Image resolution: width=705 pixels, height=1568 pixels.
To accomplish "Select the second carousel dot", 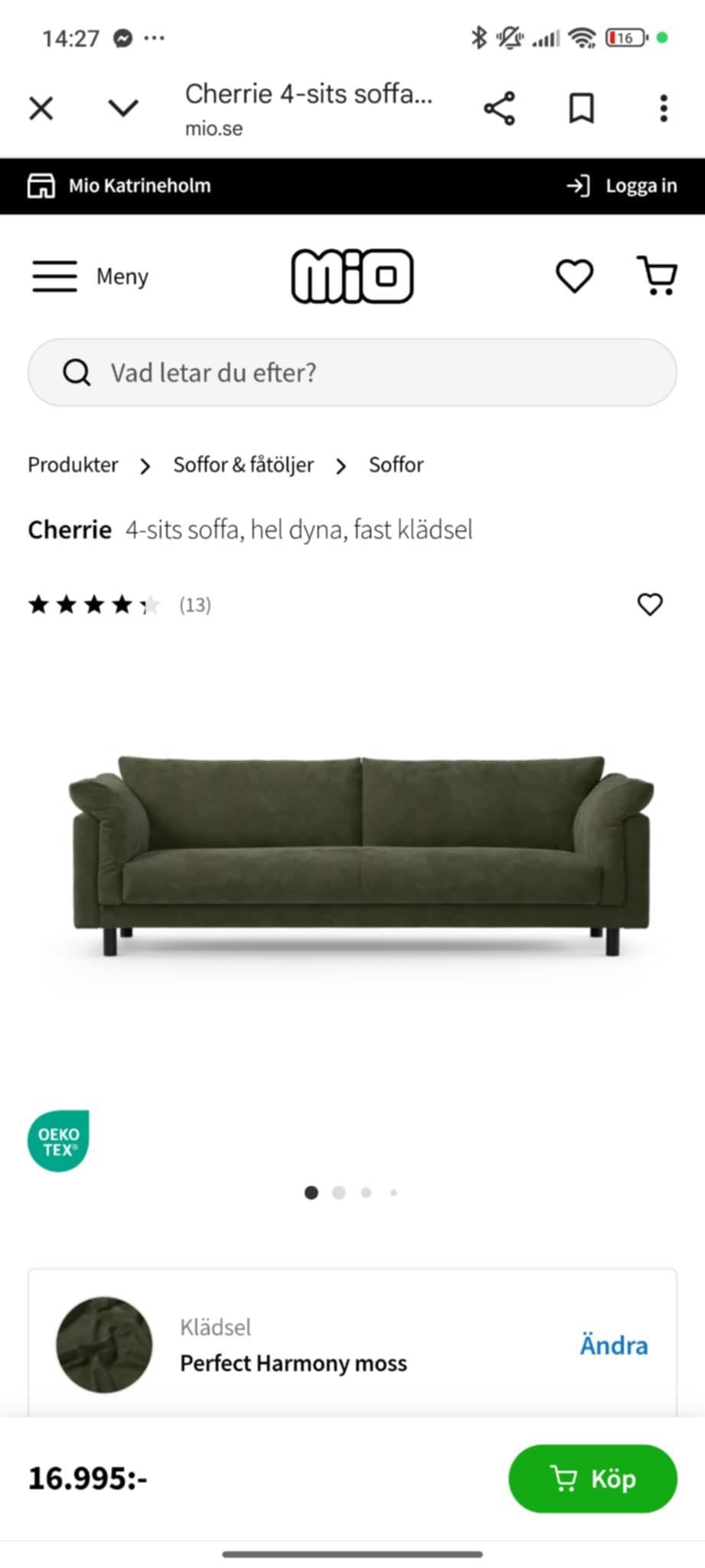I will pyautogui.click(x=339, y=1192).
